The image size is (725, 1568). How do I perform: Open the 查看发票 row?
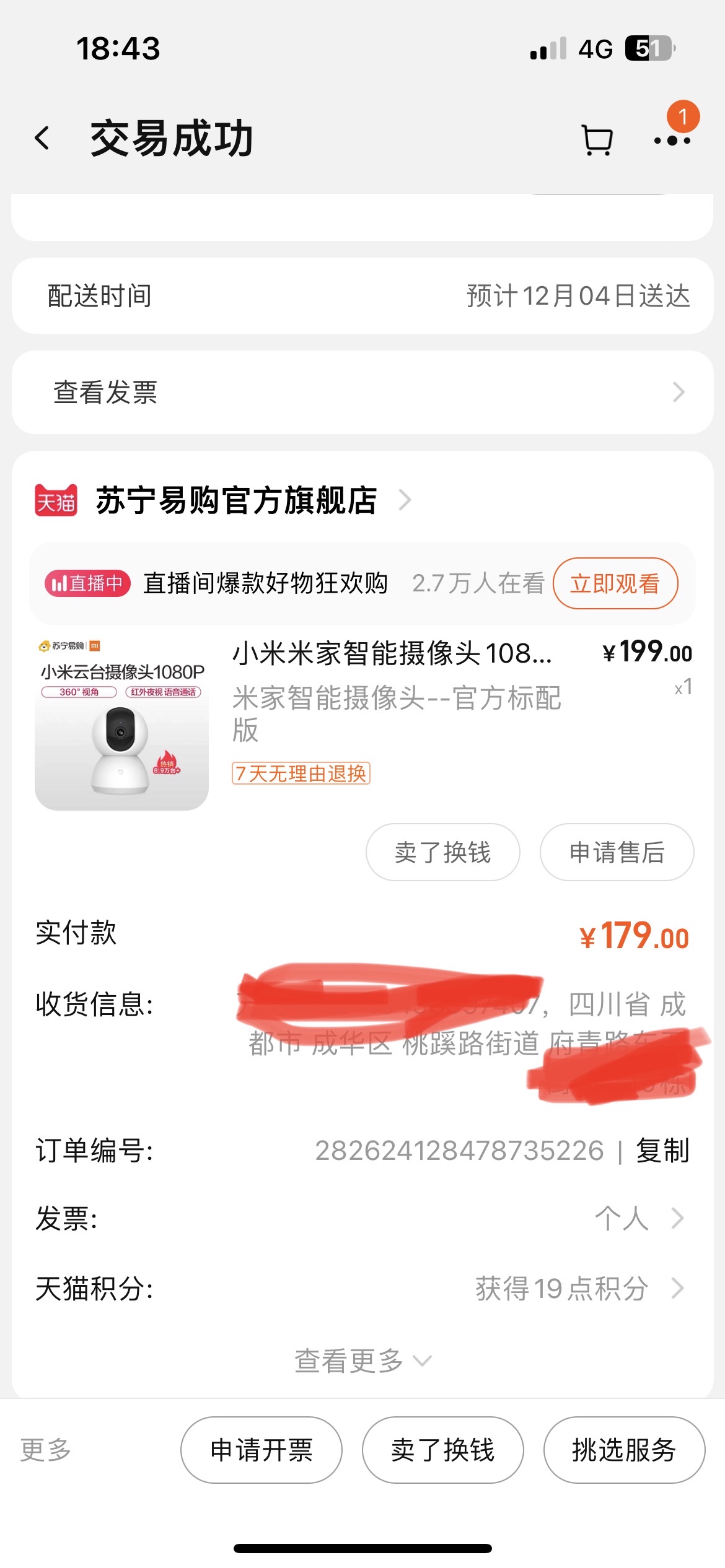click(x=362, y=392)
